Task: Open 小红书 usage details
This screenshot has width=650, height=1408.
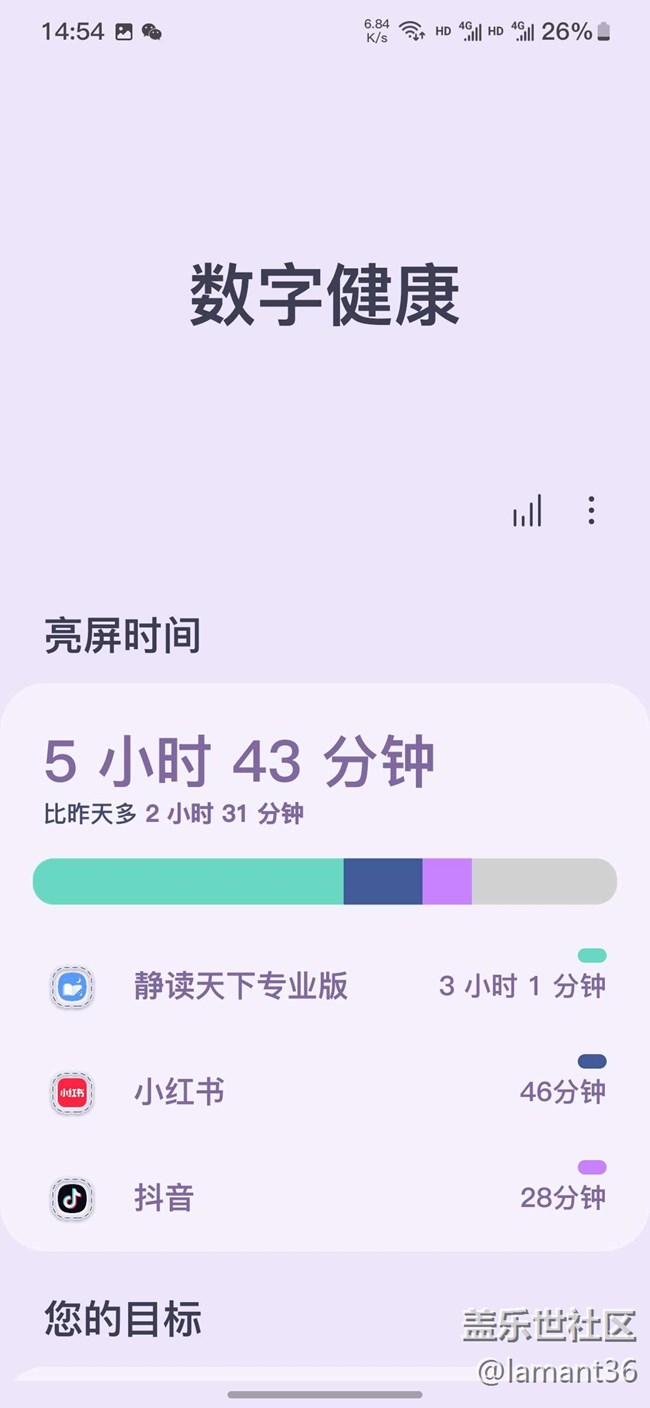Action: coord(325,1092)
